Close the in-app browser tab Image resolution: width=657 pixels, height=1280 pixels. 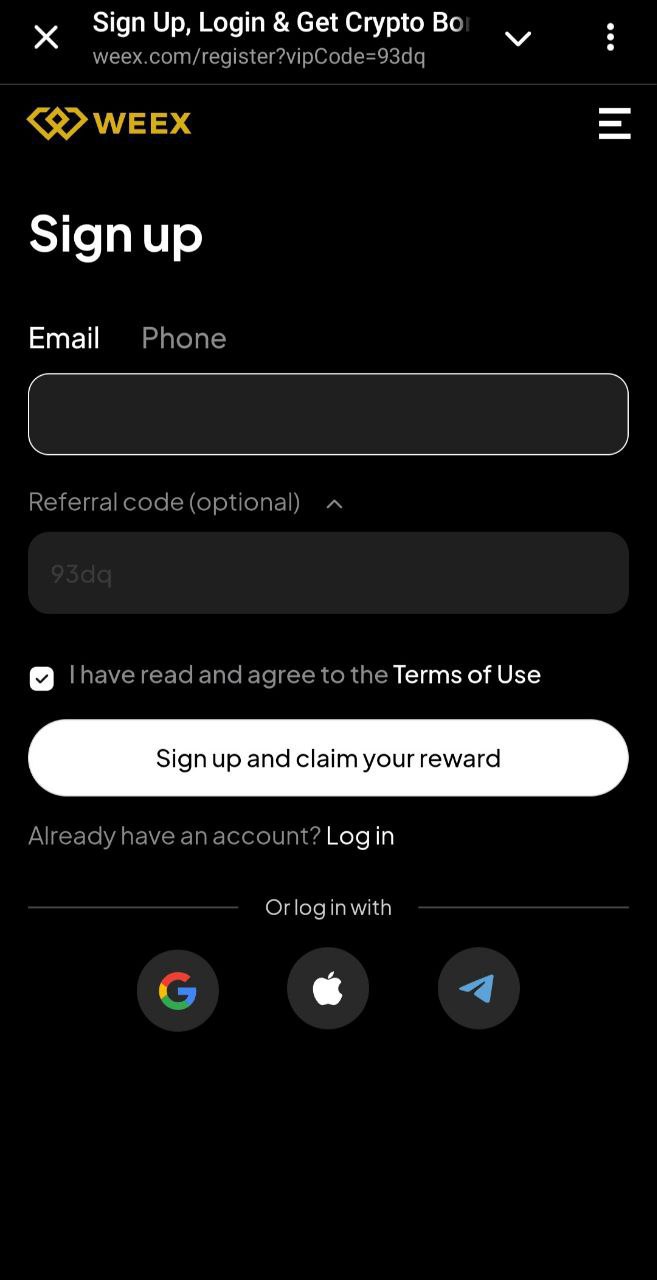click(x=46, y=38)
